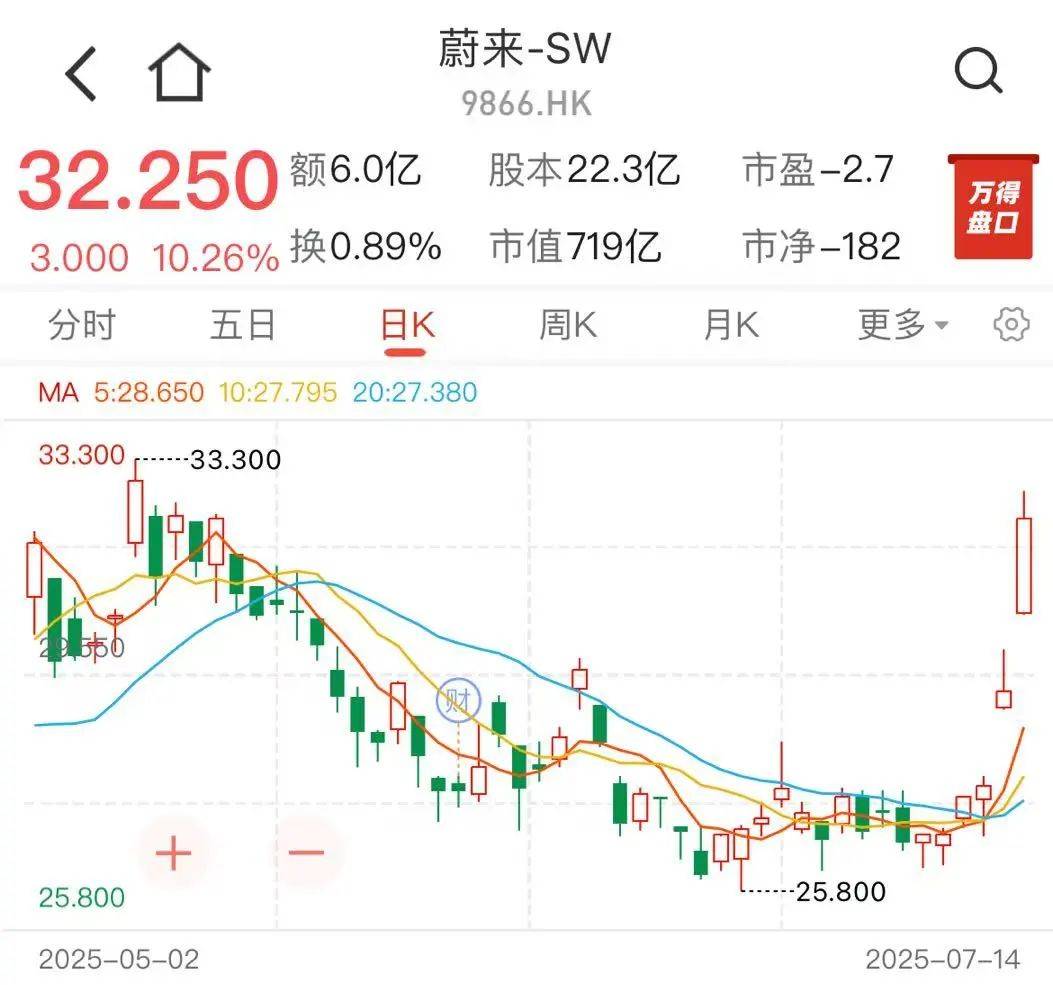Image resolution: width=1053 pixels, height=985 pixels.
Task: Open the home icon
Action: click(180, 73)
